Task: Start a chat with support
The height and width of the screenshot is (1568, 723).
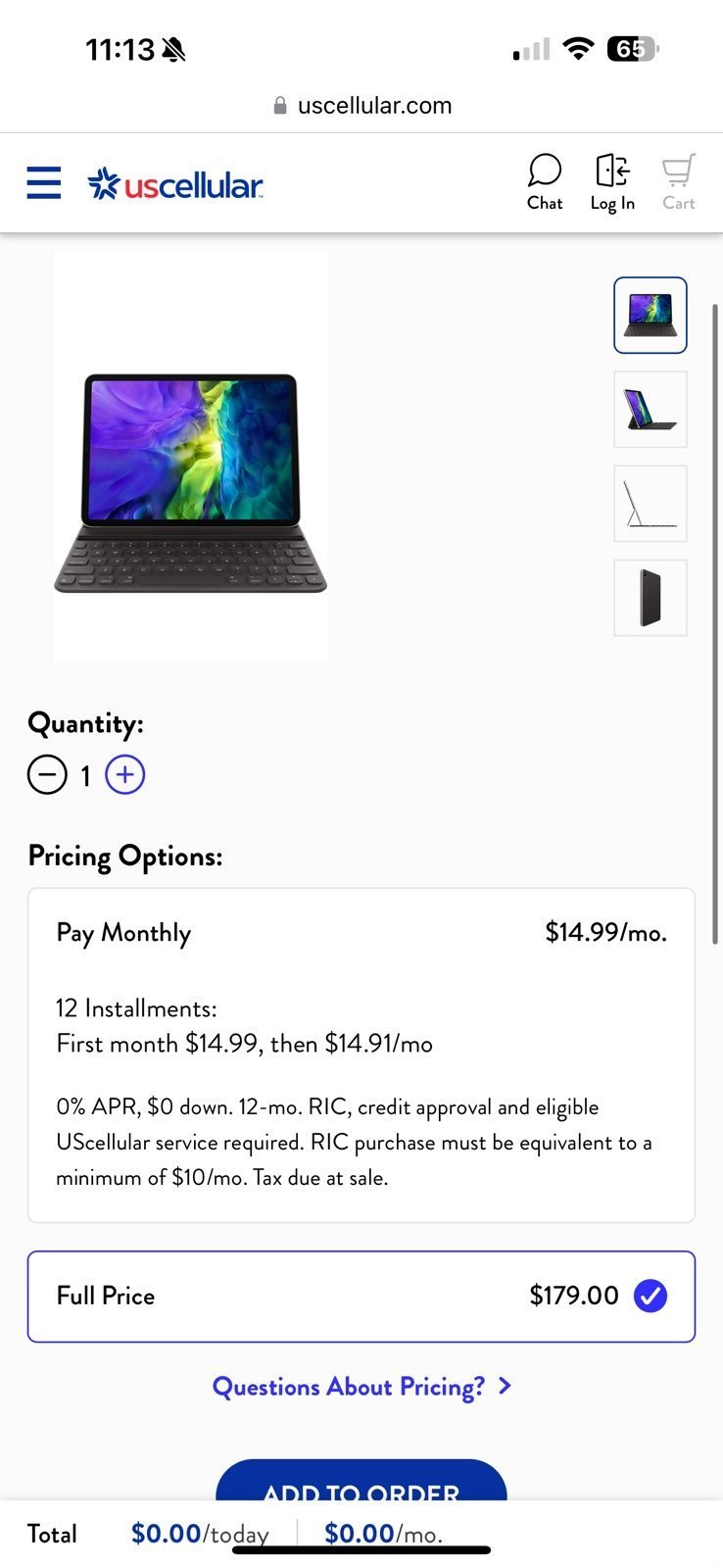Action: coord(545,182)
